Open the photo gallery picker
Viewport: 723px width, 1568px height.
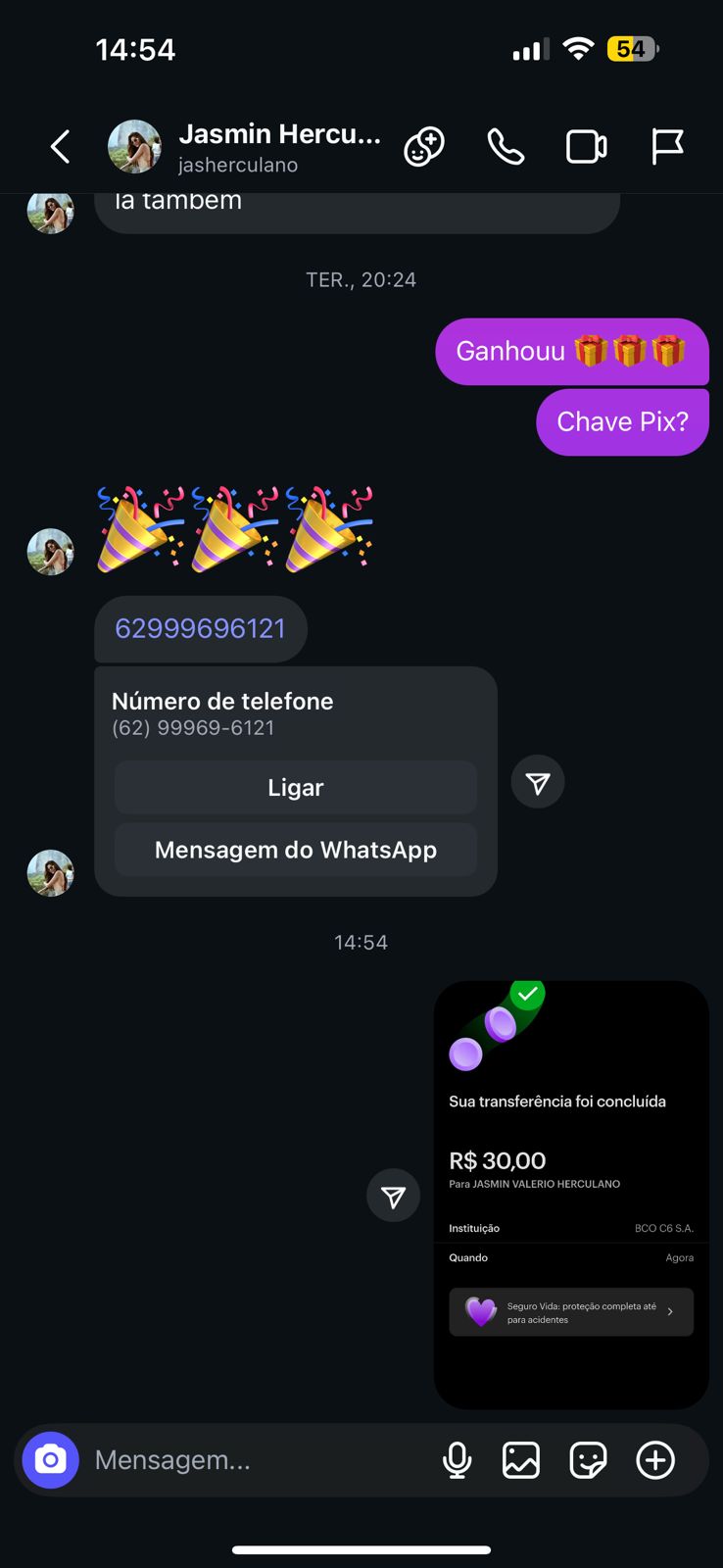(x=521, y=1460)
